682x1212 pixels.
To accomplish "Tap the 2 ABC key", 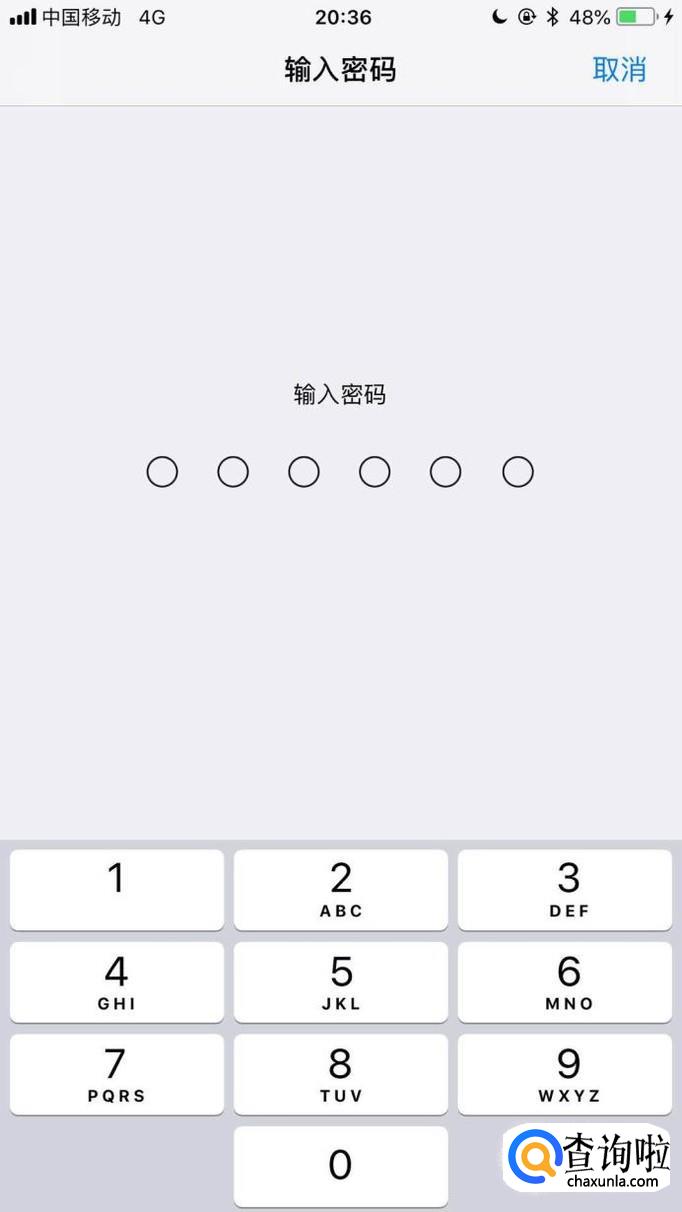I will pos(341,889).
